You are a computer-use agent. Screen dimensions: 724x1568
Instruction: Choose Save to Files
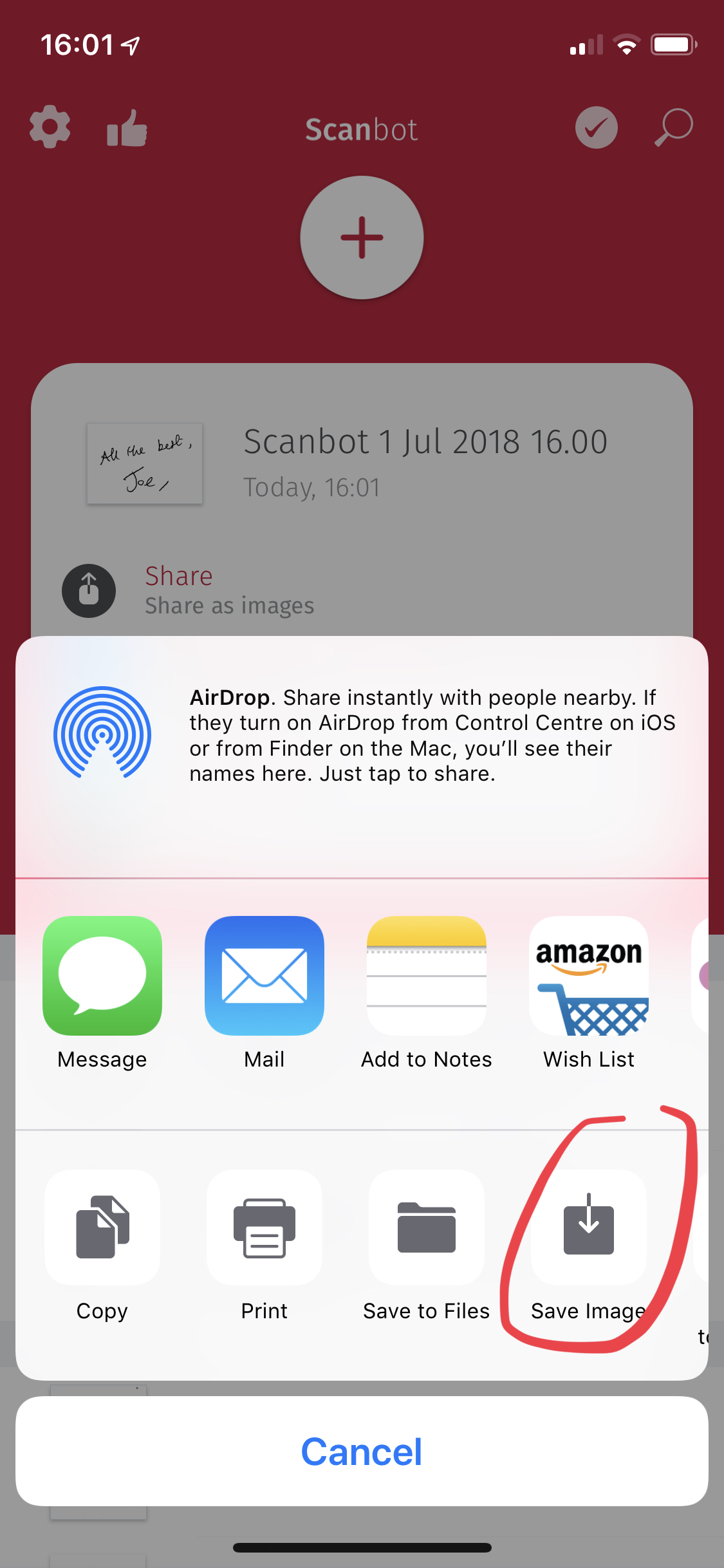tap(426, 1227)
